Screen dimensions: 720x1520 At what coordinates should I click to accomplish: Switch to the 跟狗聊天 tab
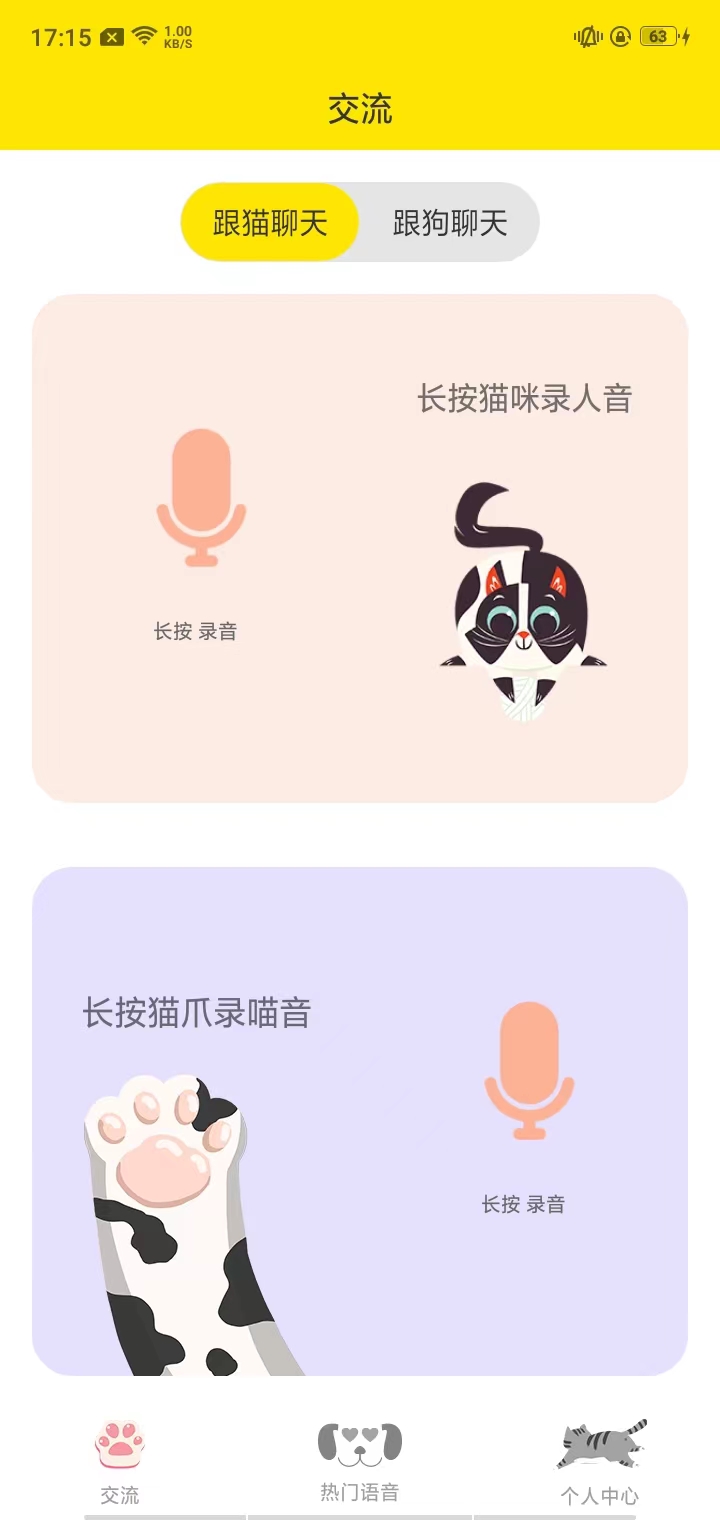coord(448,222)
